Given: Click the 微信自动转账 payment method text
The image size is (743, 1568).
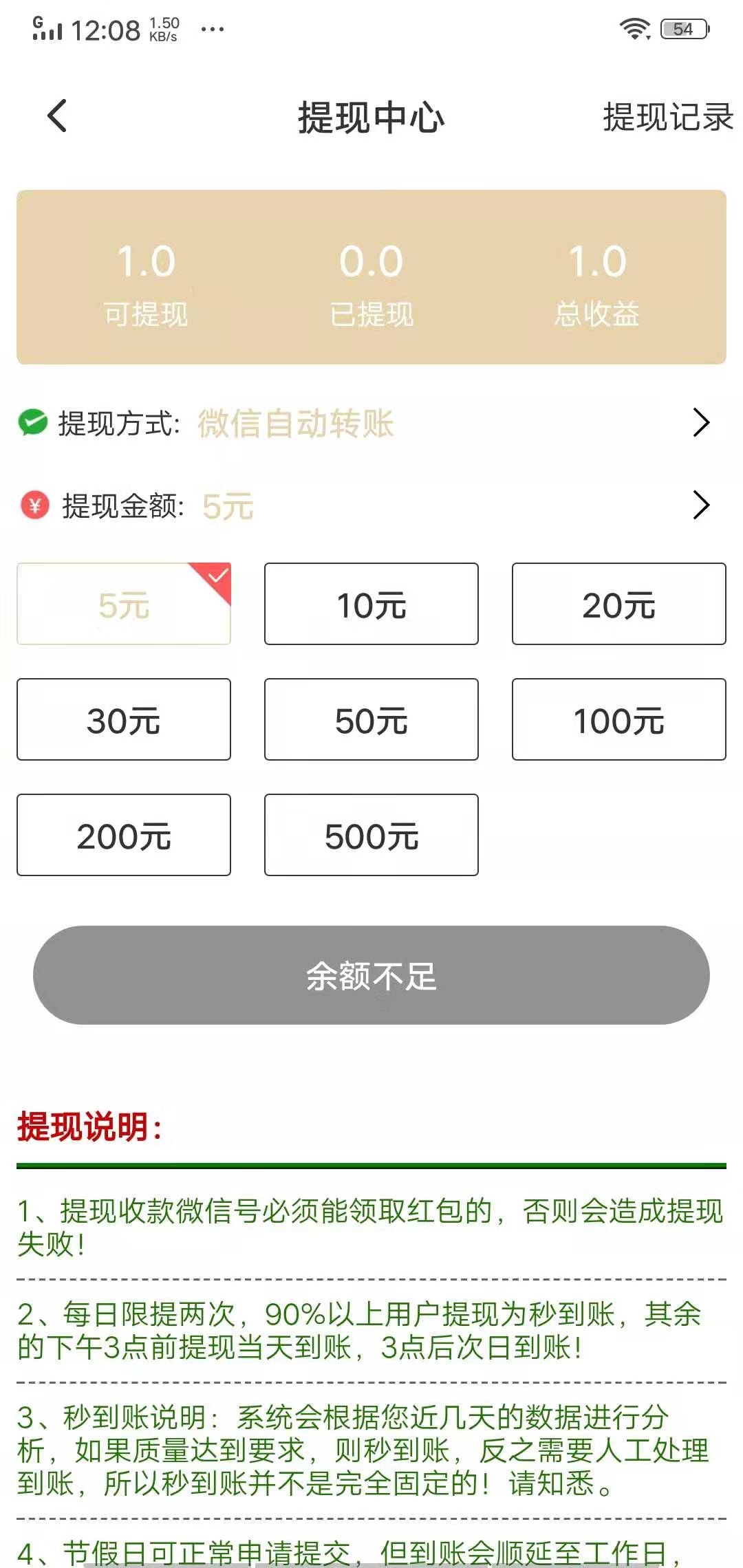Looking at the screenshot, I should [294, 425].
